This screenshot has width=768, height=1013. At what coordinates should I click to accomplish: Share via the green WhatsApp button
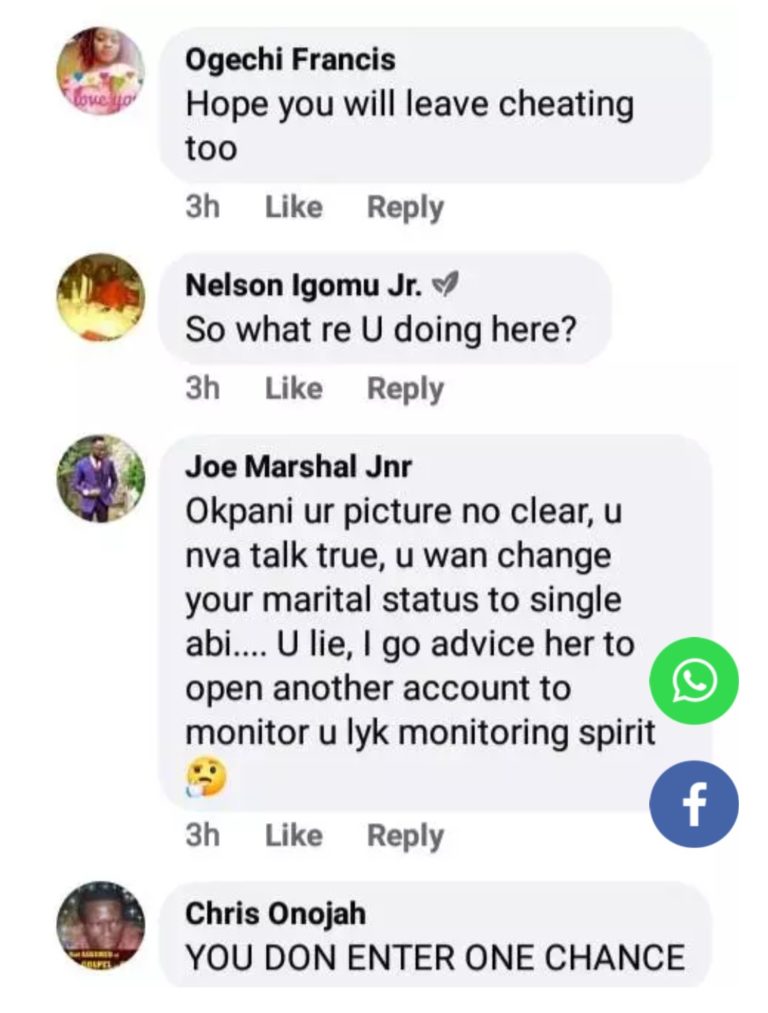click(x=694, y=681)
